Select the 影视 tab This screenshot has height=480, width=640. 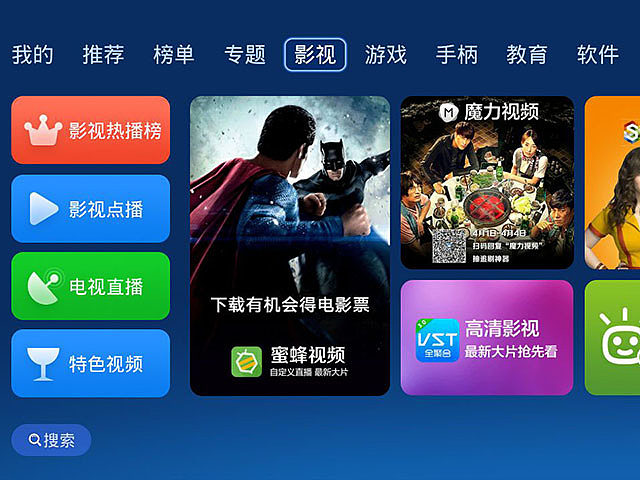[315, 55]
